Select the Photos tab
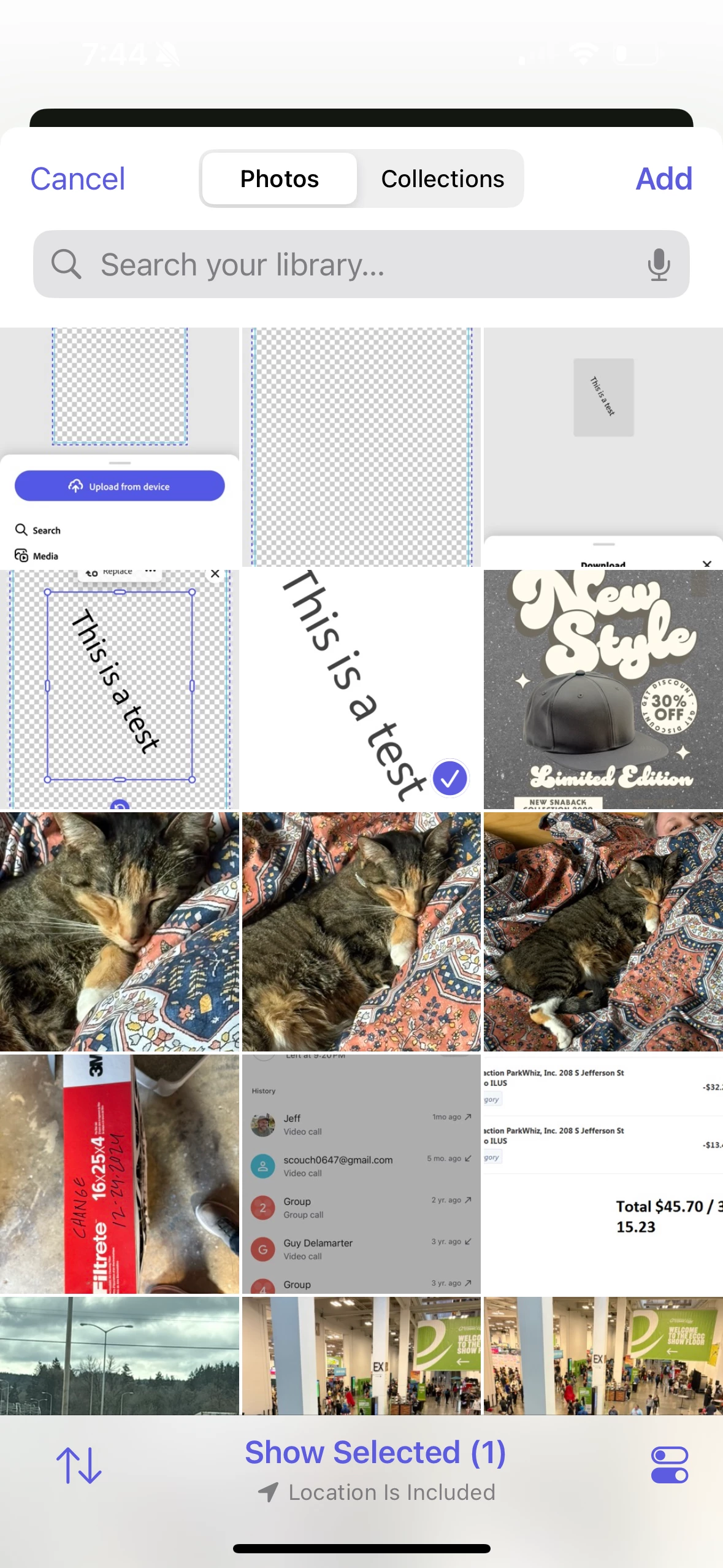 tap(280, 179)
